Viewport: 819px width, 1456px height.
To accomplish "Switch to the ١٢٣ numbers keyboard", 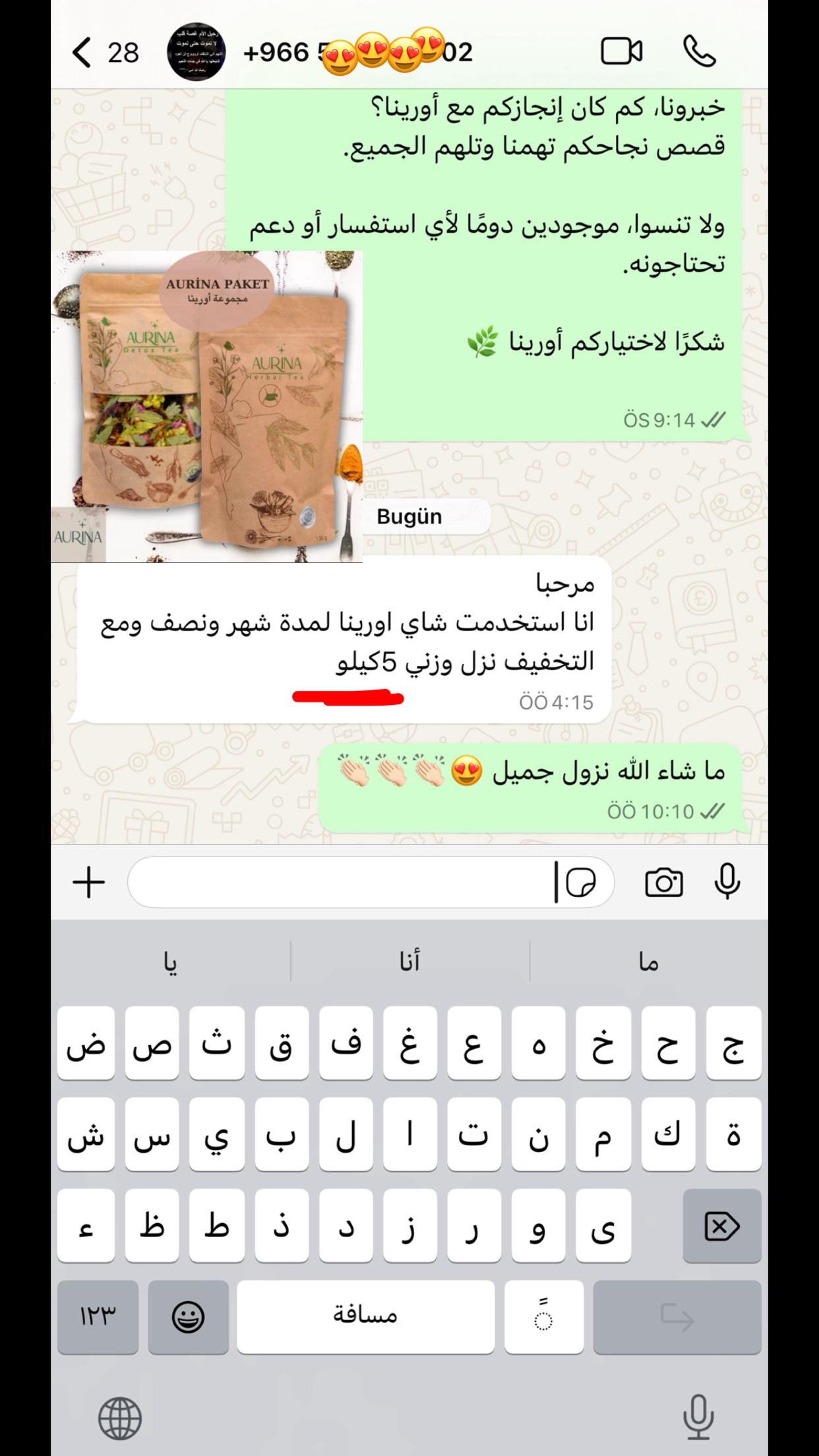I will point(98,1317).
